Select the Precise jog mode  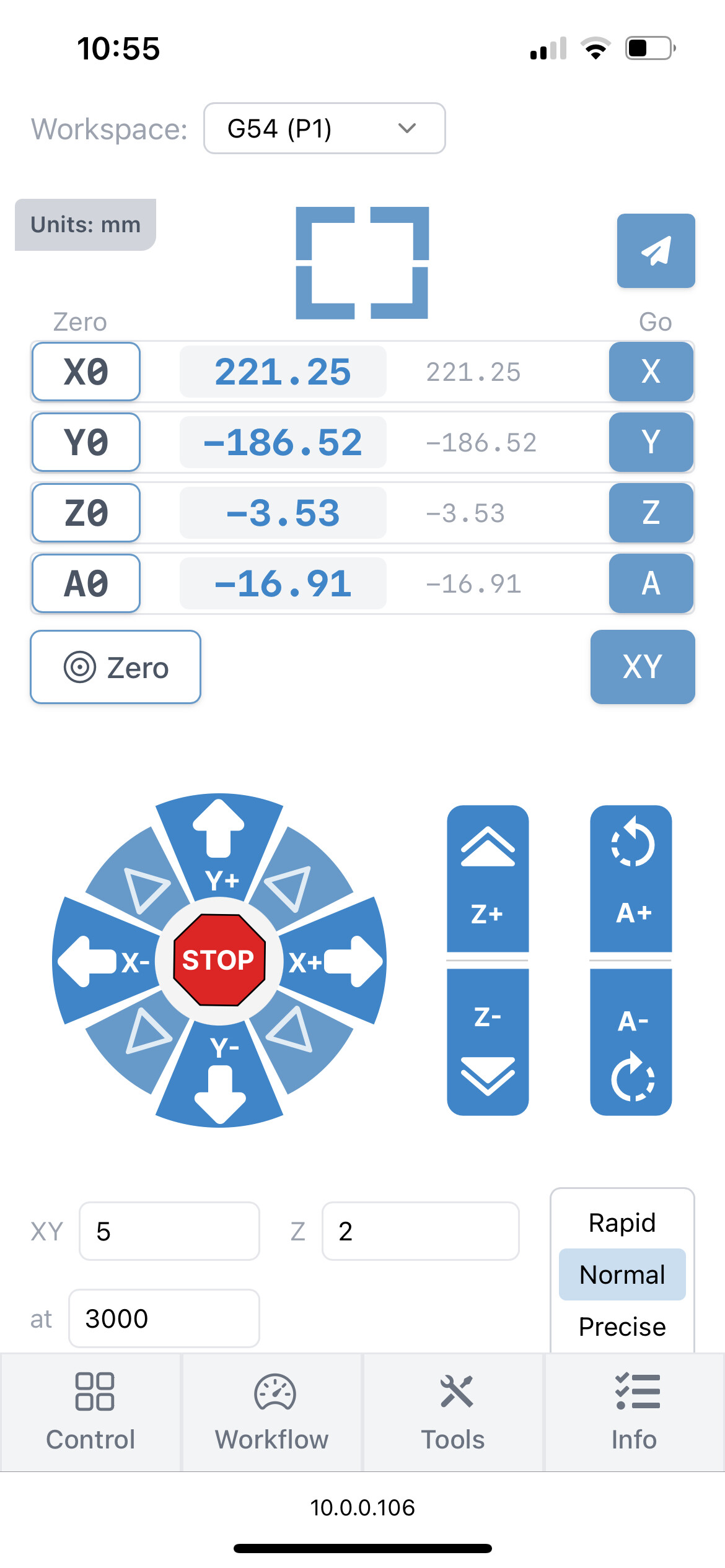point(622,1326)
